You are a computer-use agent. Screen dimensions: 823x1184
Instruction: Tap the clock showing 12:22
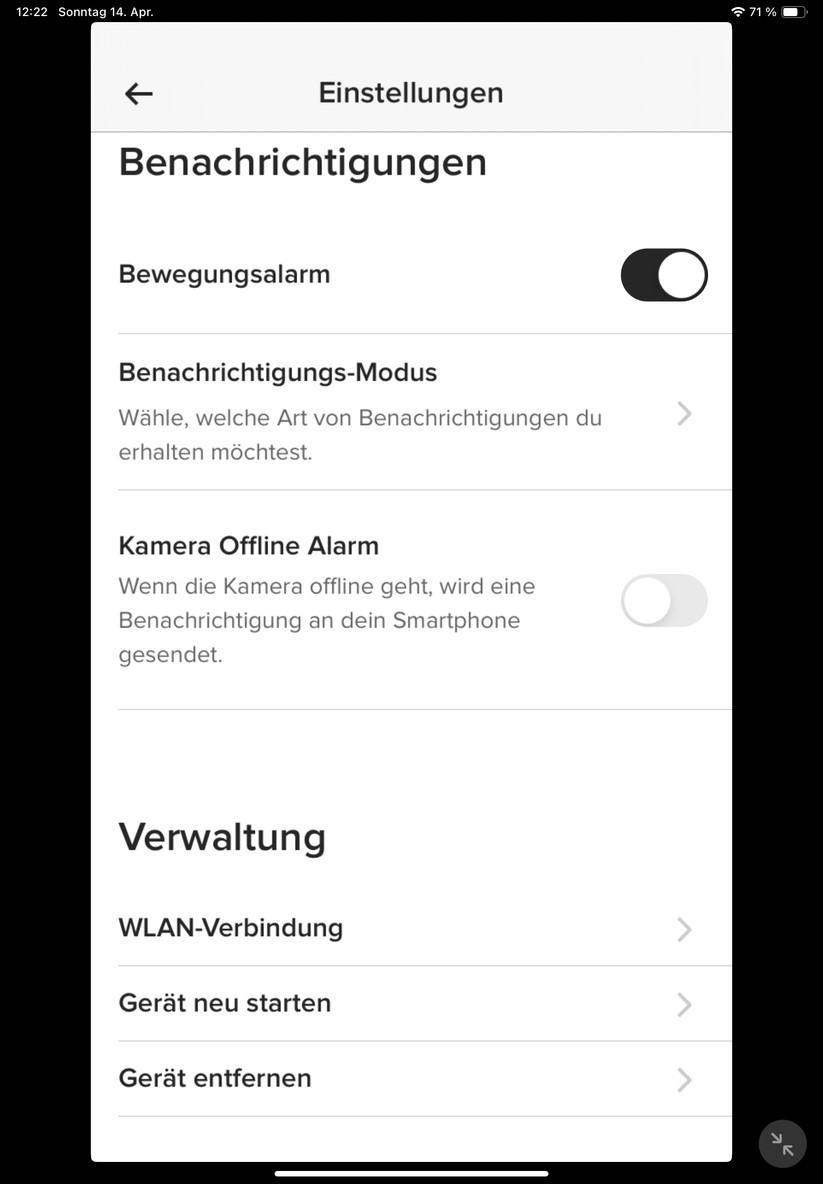coord(28,11)
